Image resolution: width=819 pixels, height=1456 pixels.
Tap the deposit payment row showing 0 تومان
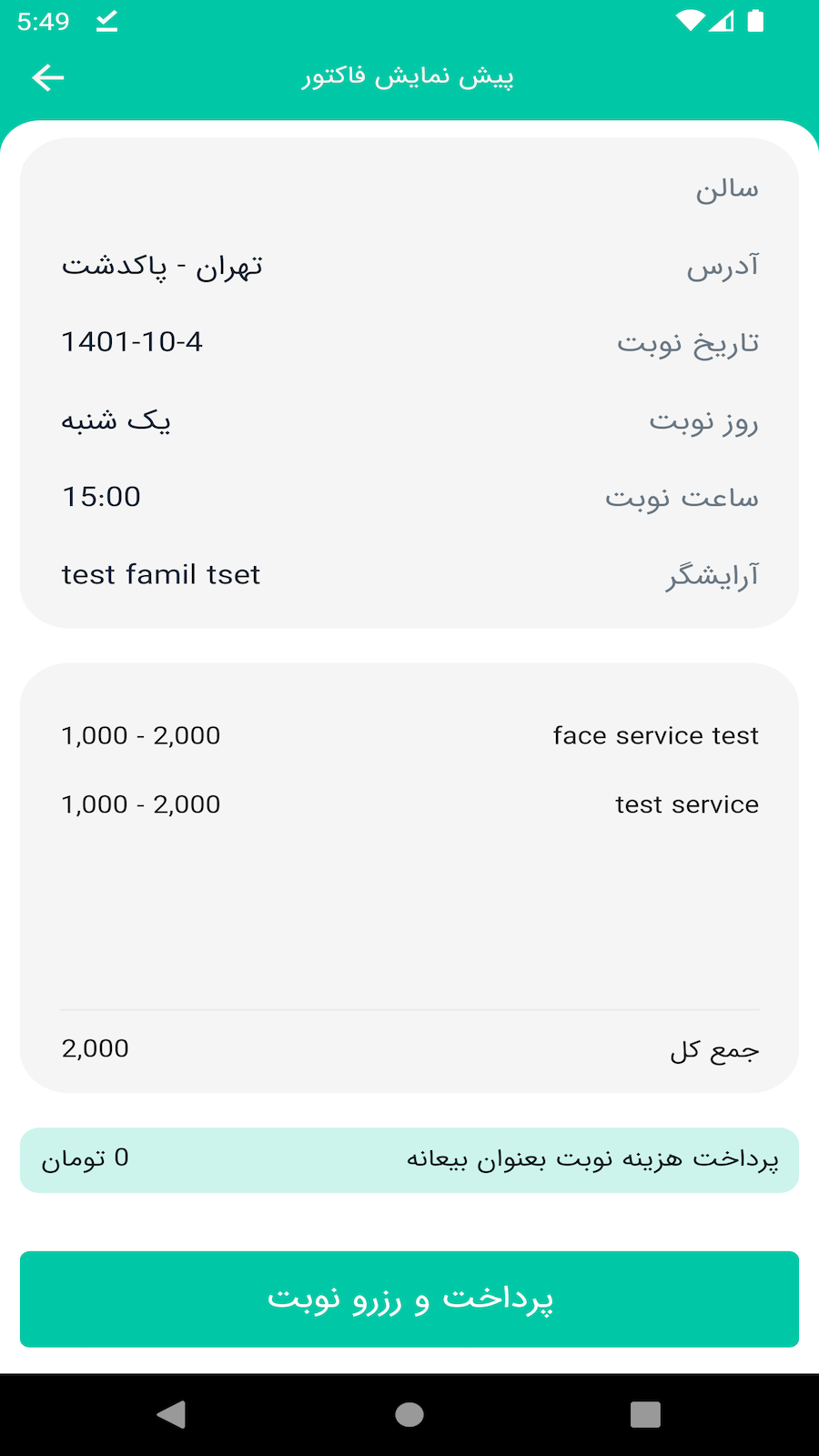click(409, 1159)
